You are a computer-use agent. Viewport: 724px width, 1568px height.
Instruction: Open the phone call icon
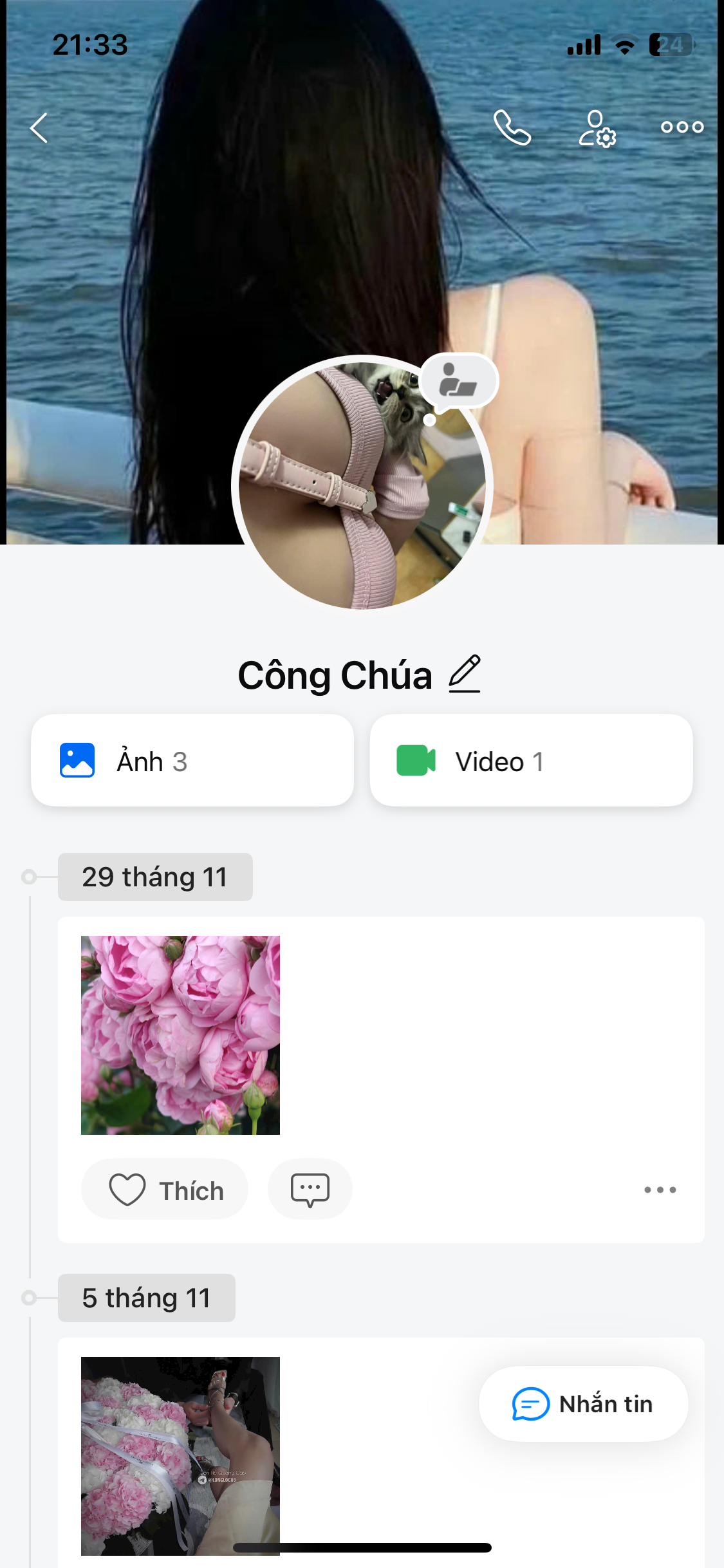(512, 128)
